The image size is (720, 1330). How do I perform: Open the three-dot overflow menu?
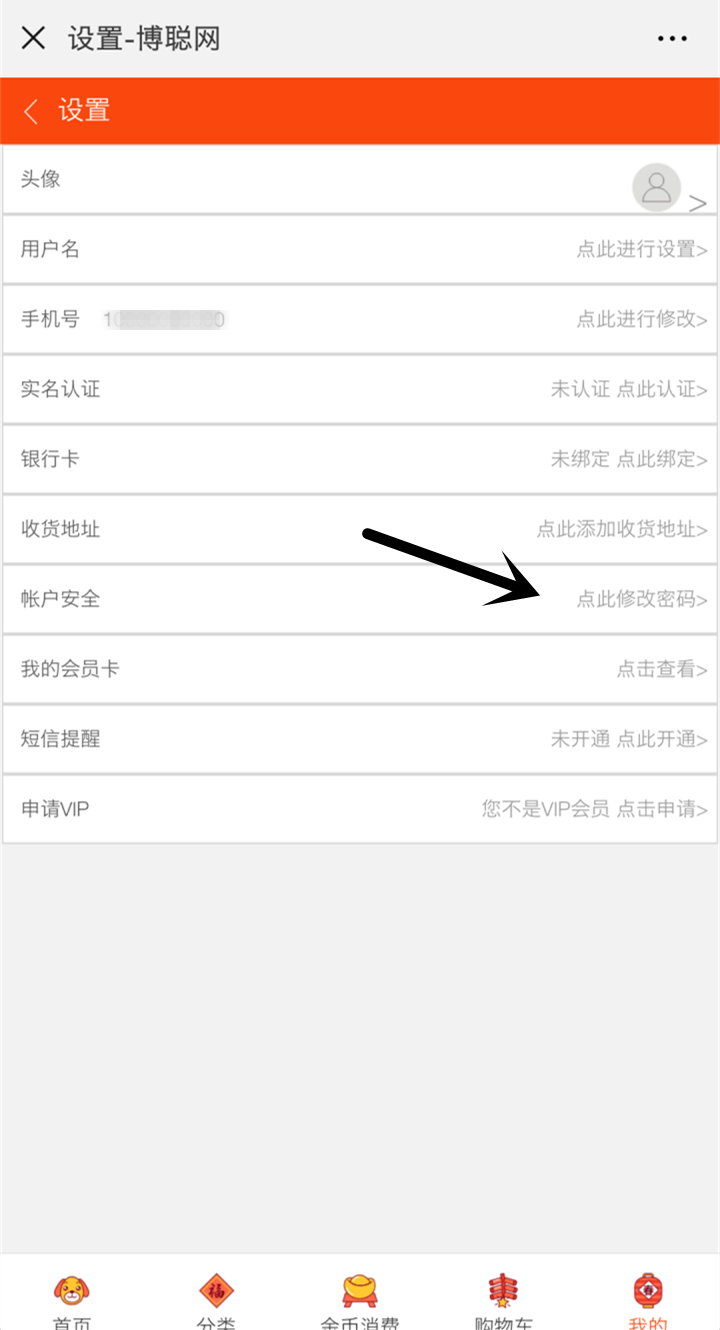673,38
